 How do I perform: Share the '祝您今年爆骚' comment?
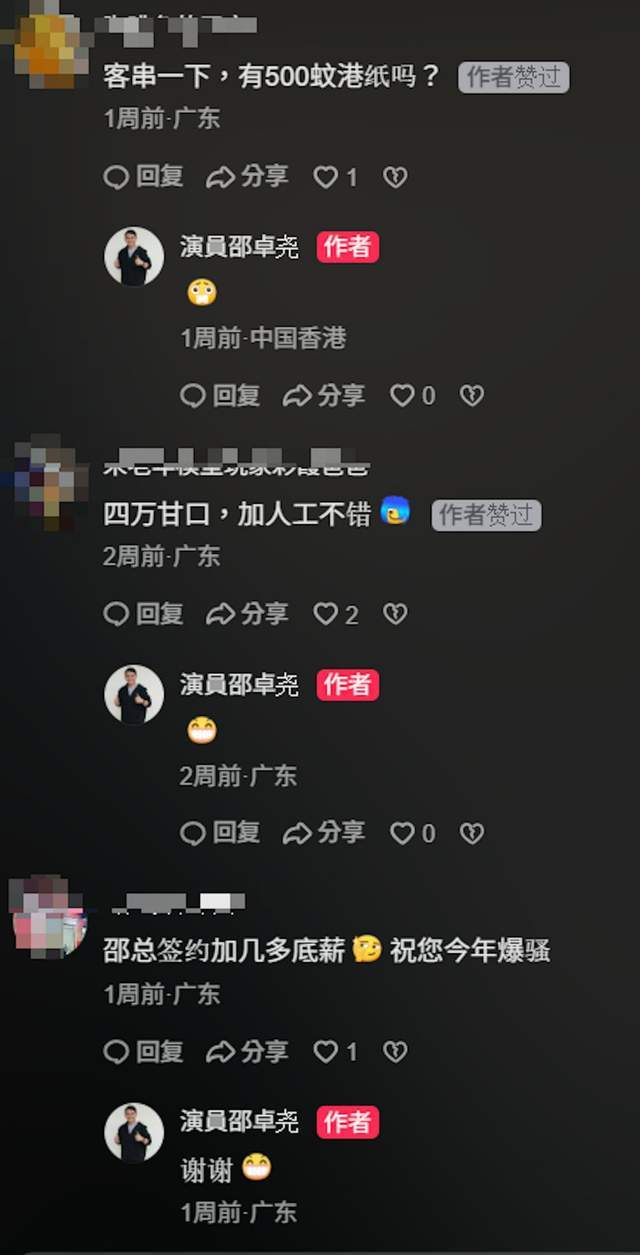click(247, 1051)
